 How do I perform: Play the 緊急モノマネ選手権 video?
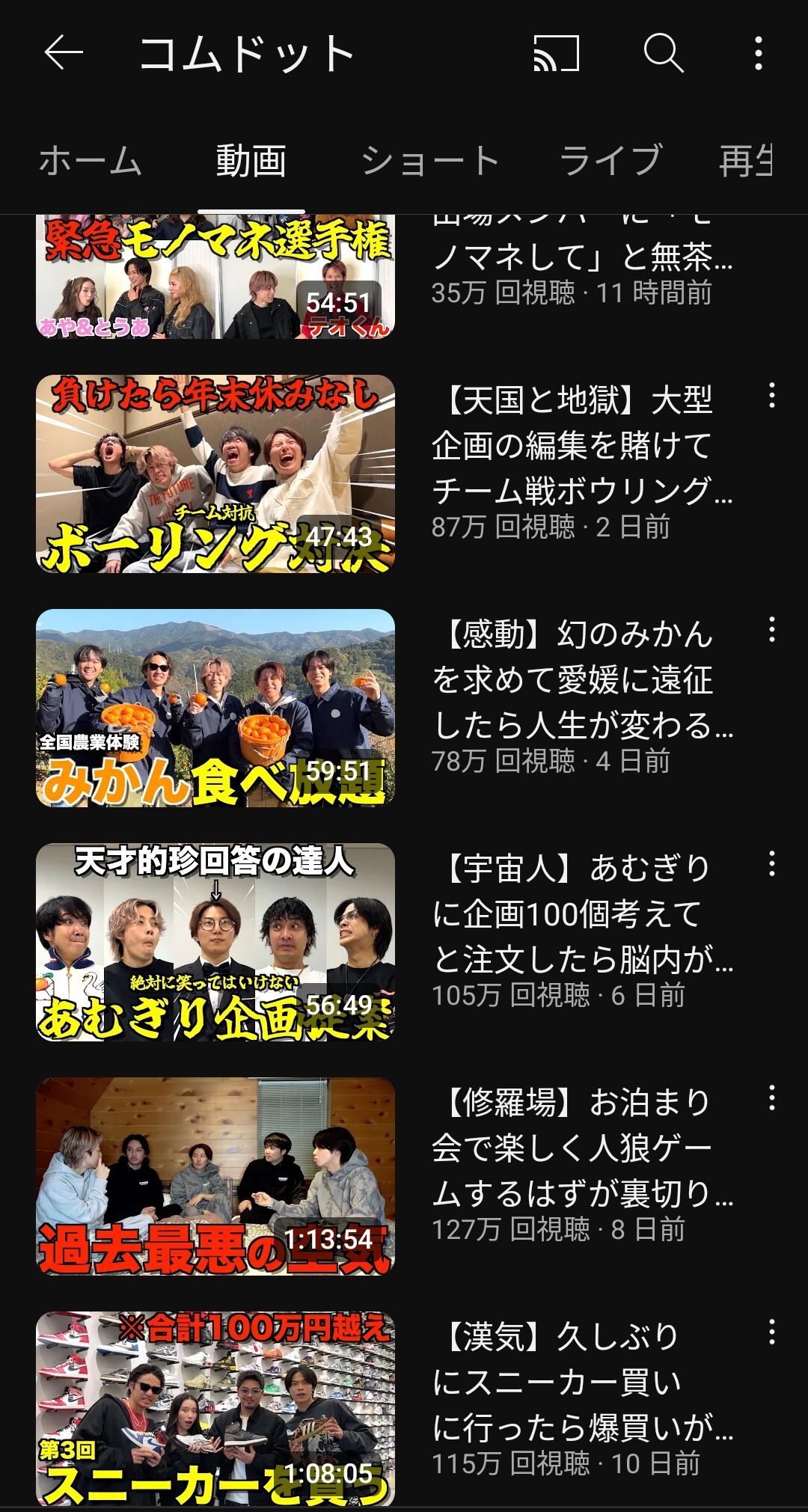click(x=215, y=277)
